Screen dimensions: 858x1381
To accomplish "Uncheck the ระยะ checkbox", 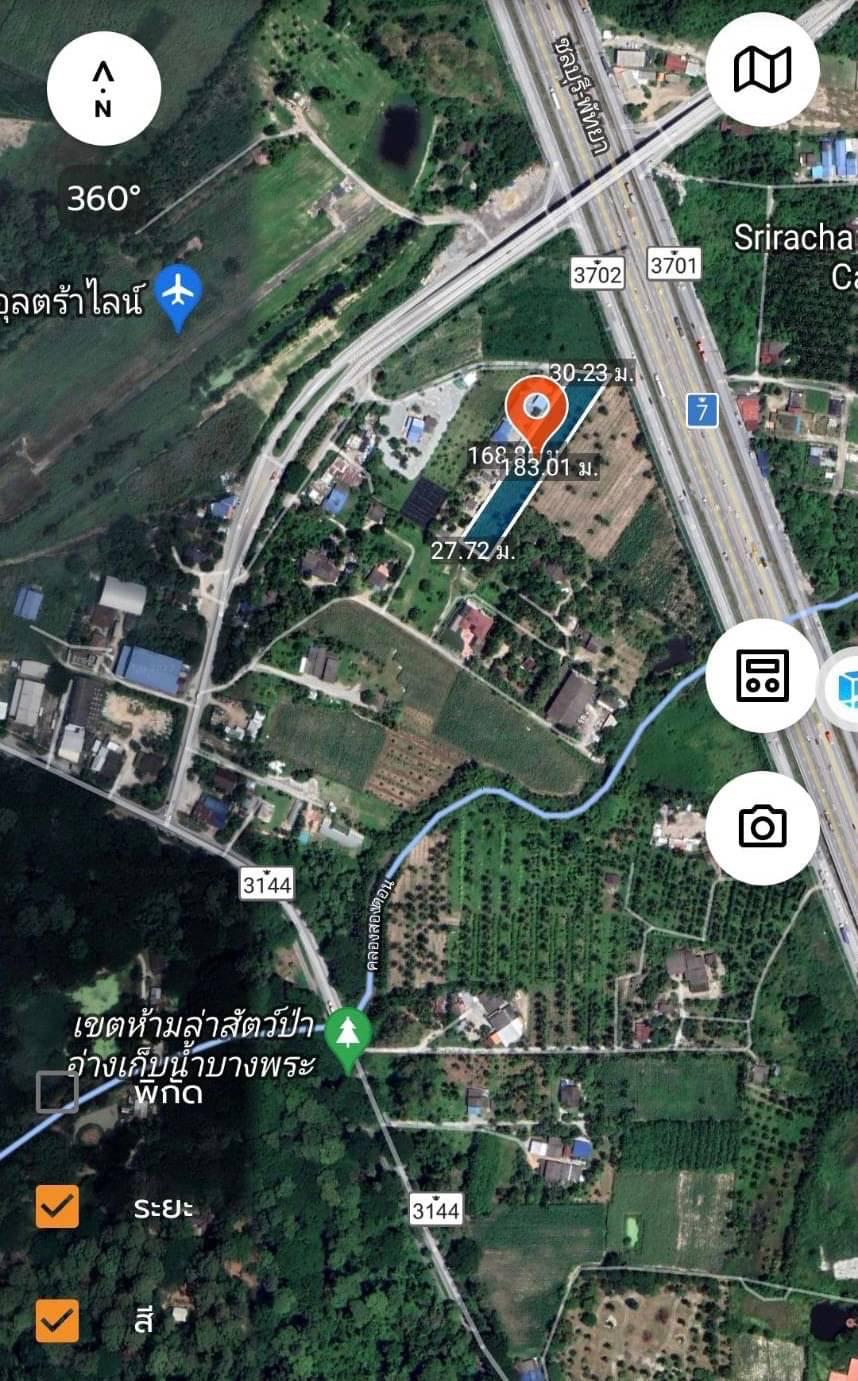I will (57, 1206).
